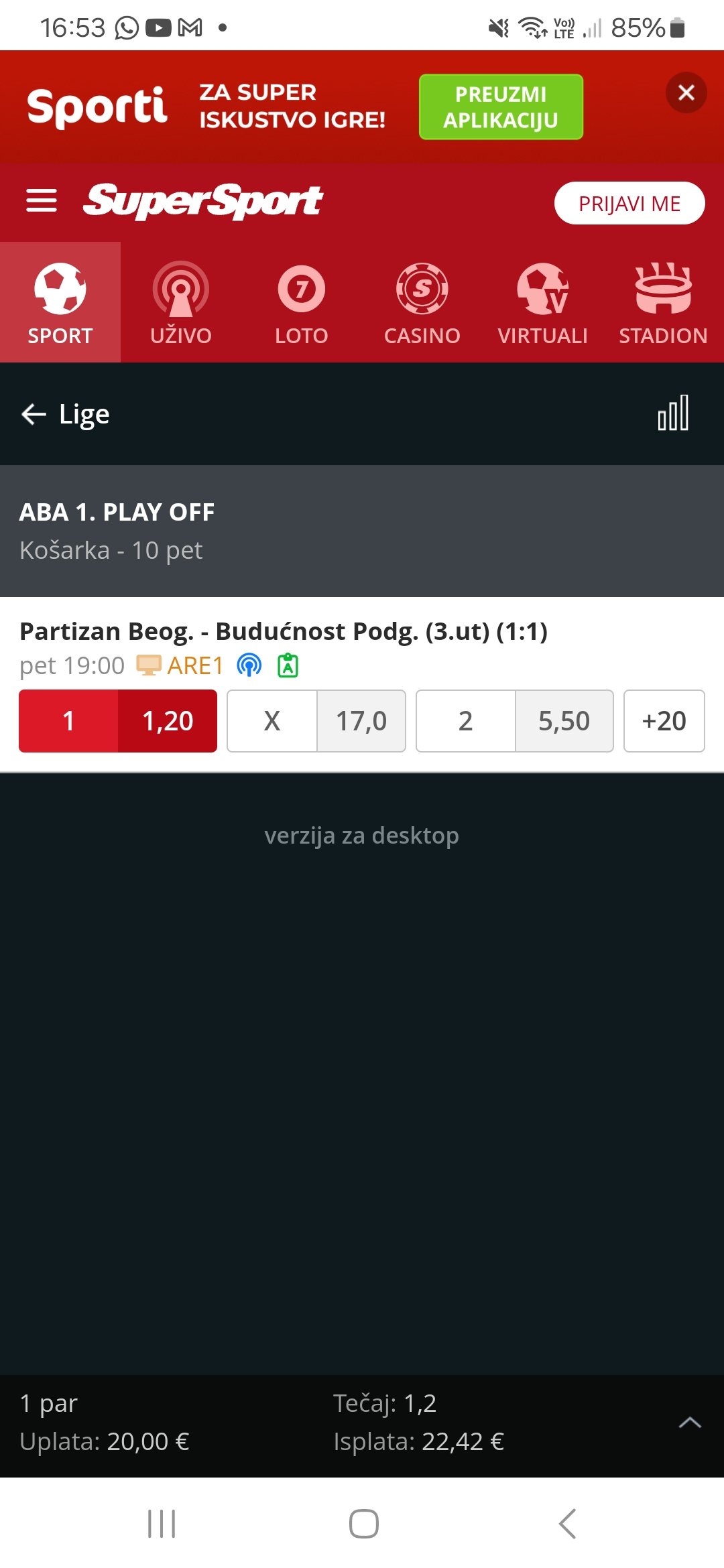The height and width of the screenshot is (1568, 724).
Task: Go to the CASINO tab
Action: [x=422, y=302]
